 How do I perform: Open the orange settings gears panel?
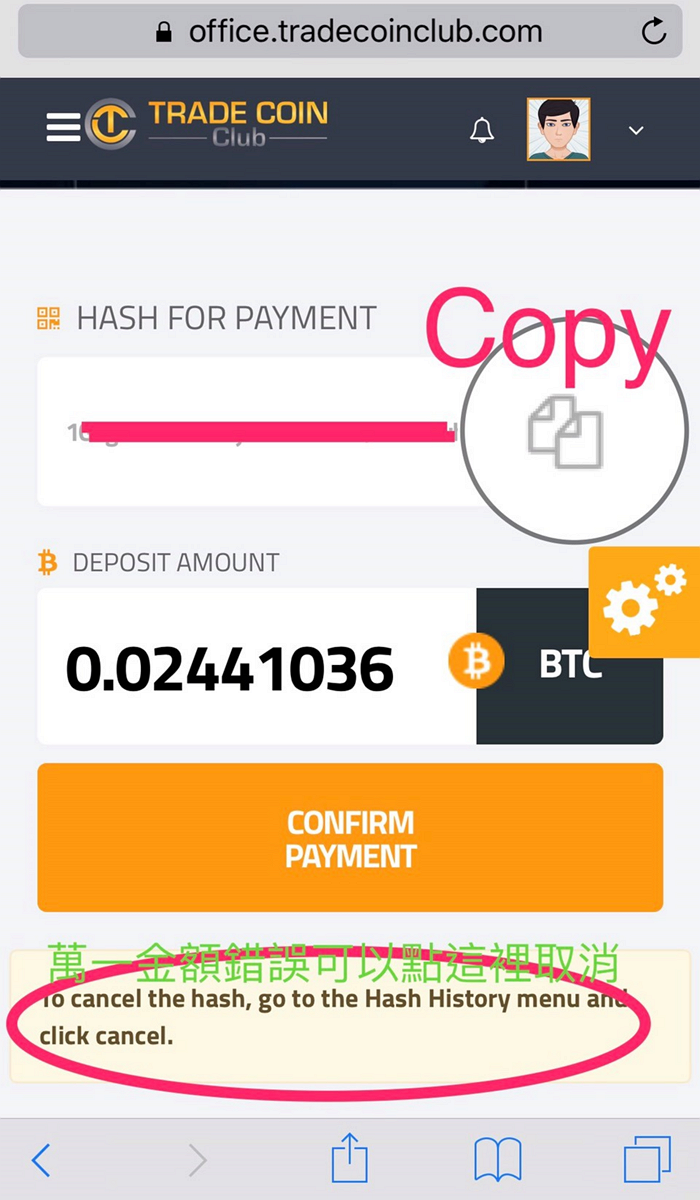(644, 600)
